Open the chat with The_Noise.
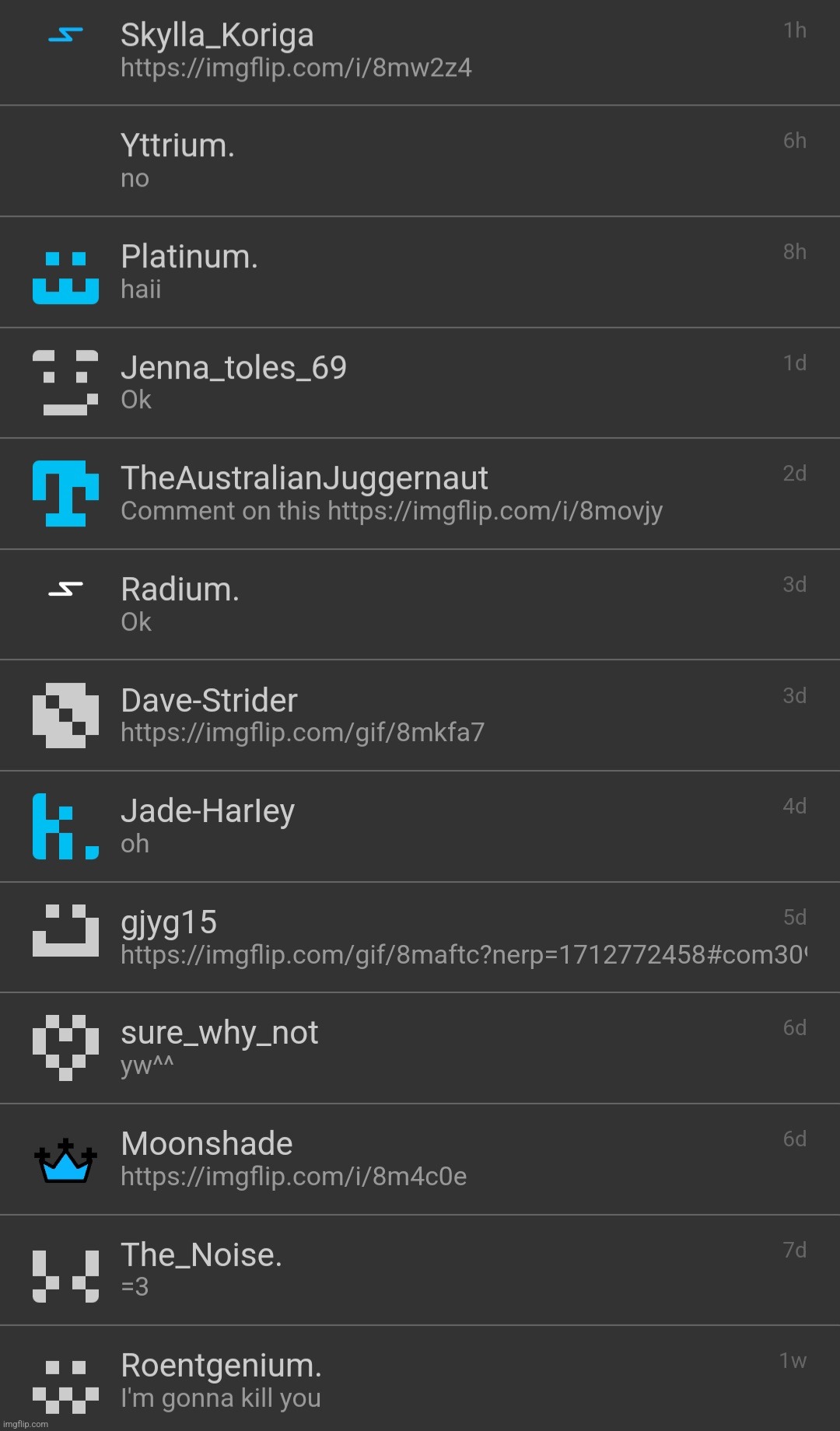Image resolution: width=840 pixels, height=1431 pixels. 420,1269
